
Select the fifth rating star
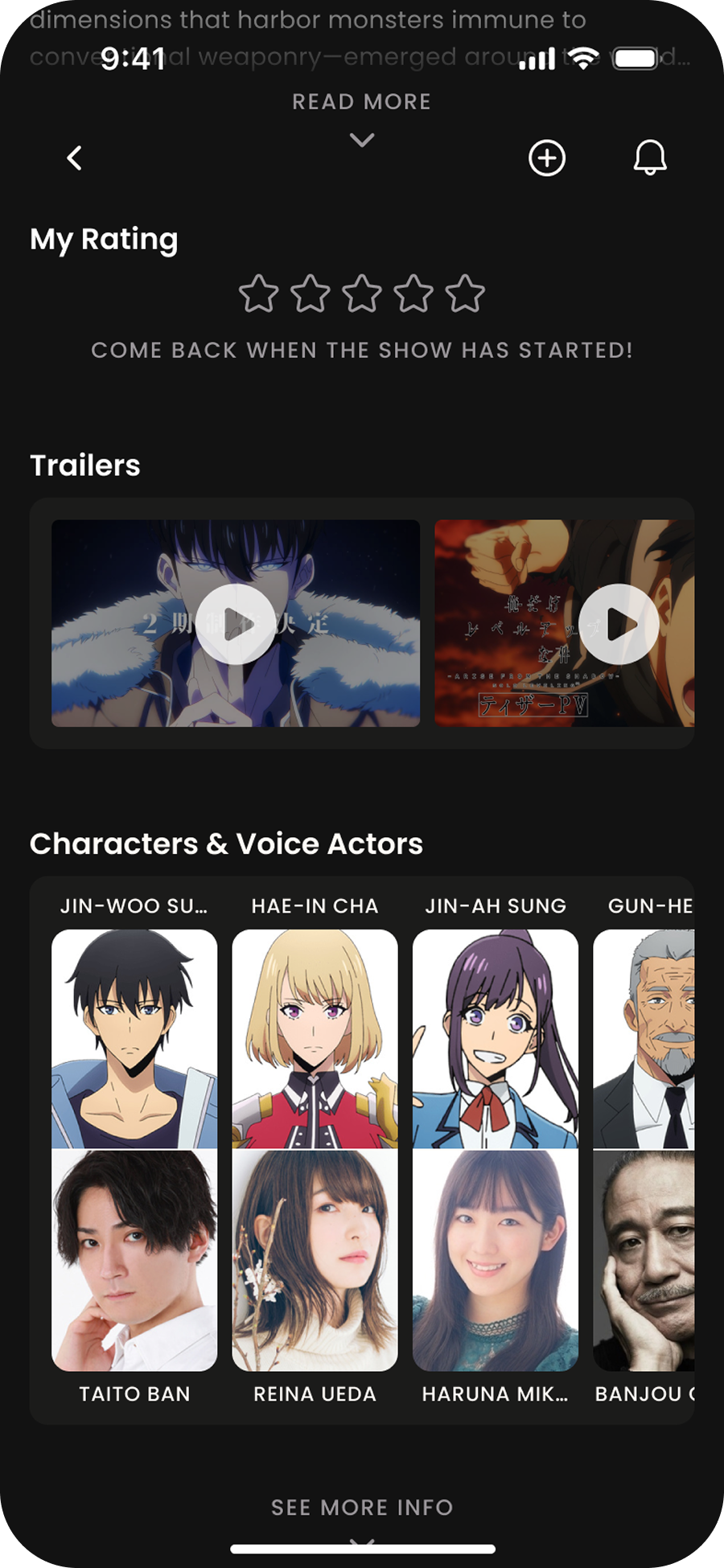[465, 294]
